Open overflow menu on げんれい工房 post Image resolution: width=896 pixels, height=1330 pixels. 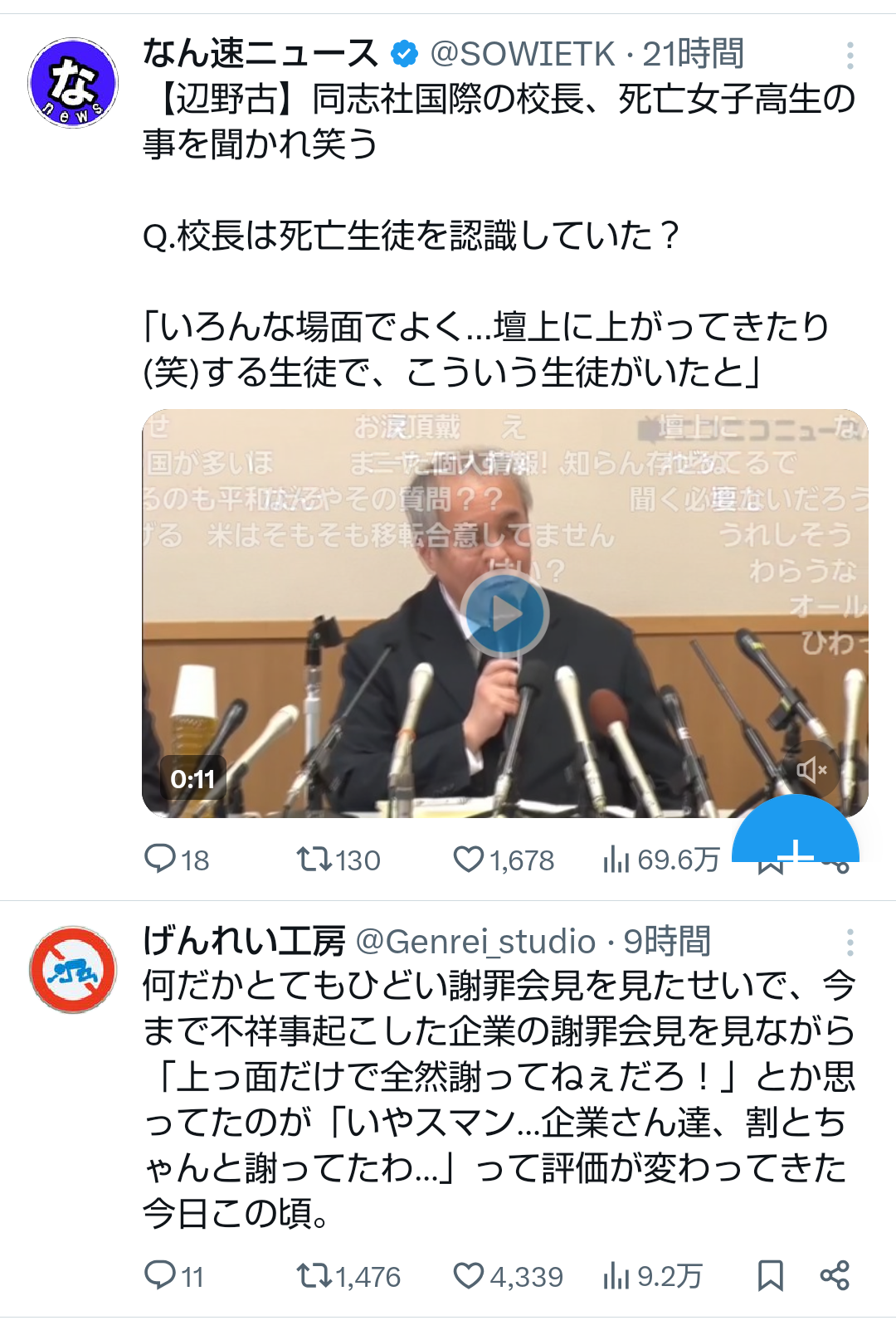850,943
